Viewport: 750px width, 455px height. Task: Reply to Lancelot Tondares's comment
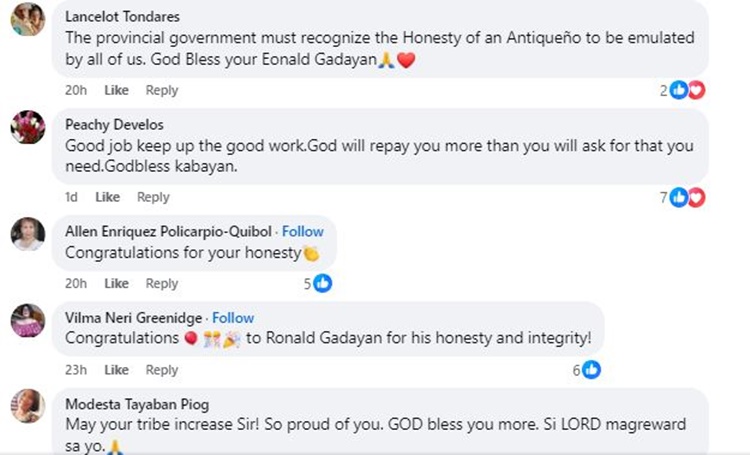point(161,90)
